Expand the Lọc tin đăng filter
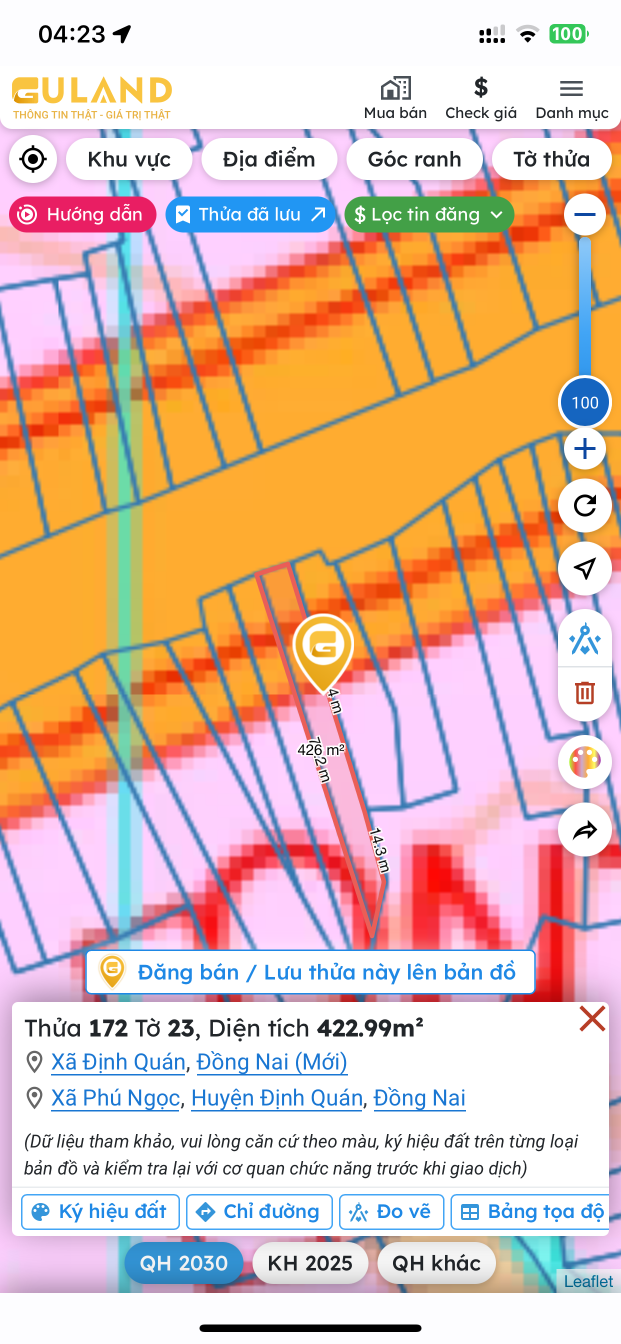The width and height of the screenshot is (621, 1344). tap(429, 214)
